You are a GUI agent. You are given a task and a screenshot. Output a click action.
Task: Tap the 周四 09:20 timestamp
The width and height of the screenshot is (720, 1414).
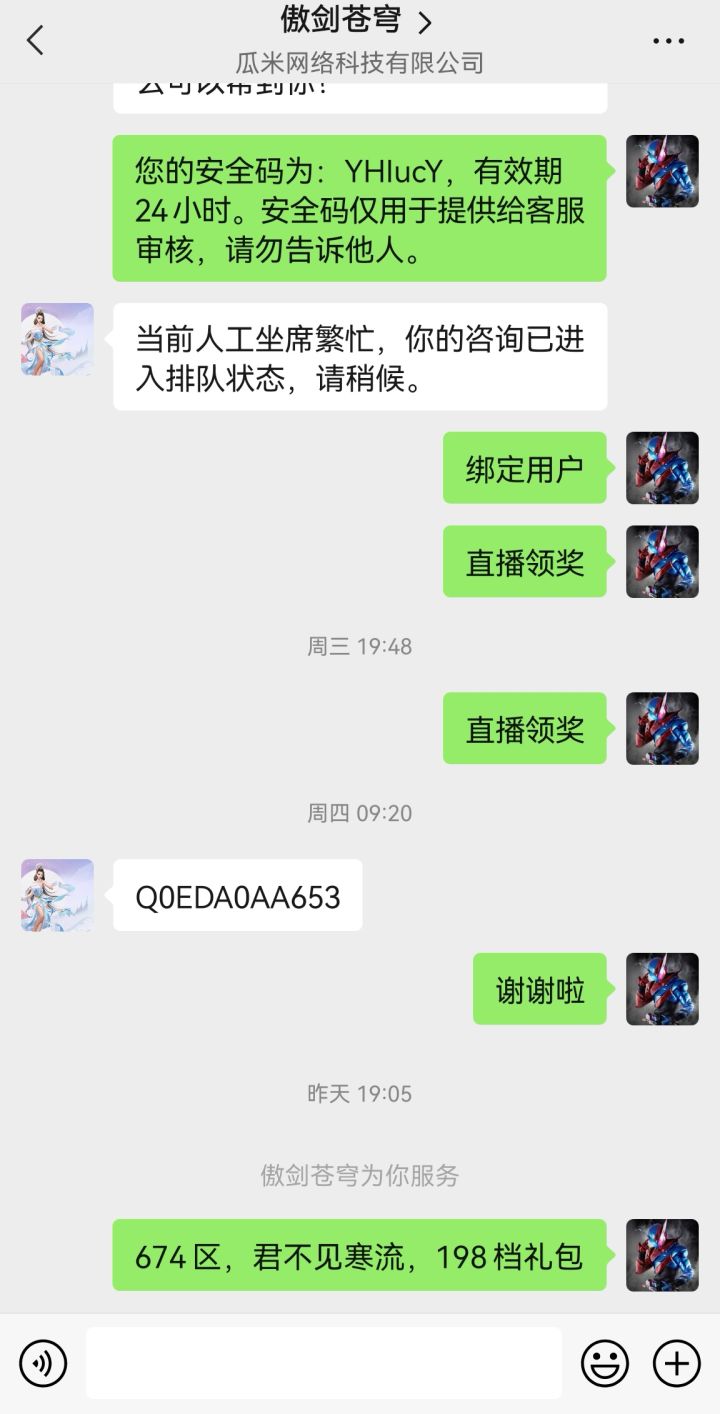coord(360,813)
